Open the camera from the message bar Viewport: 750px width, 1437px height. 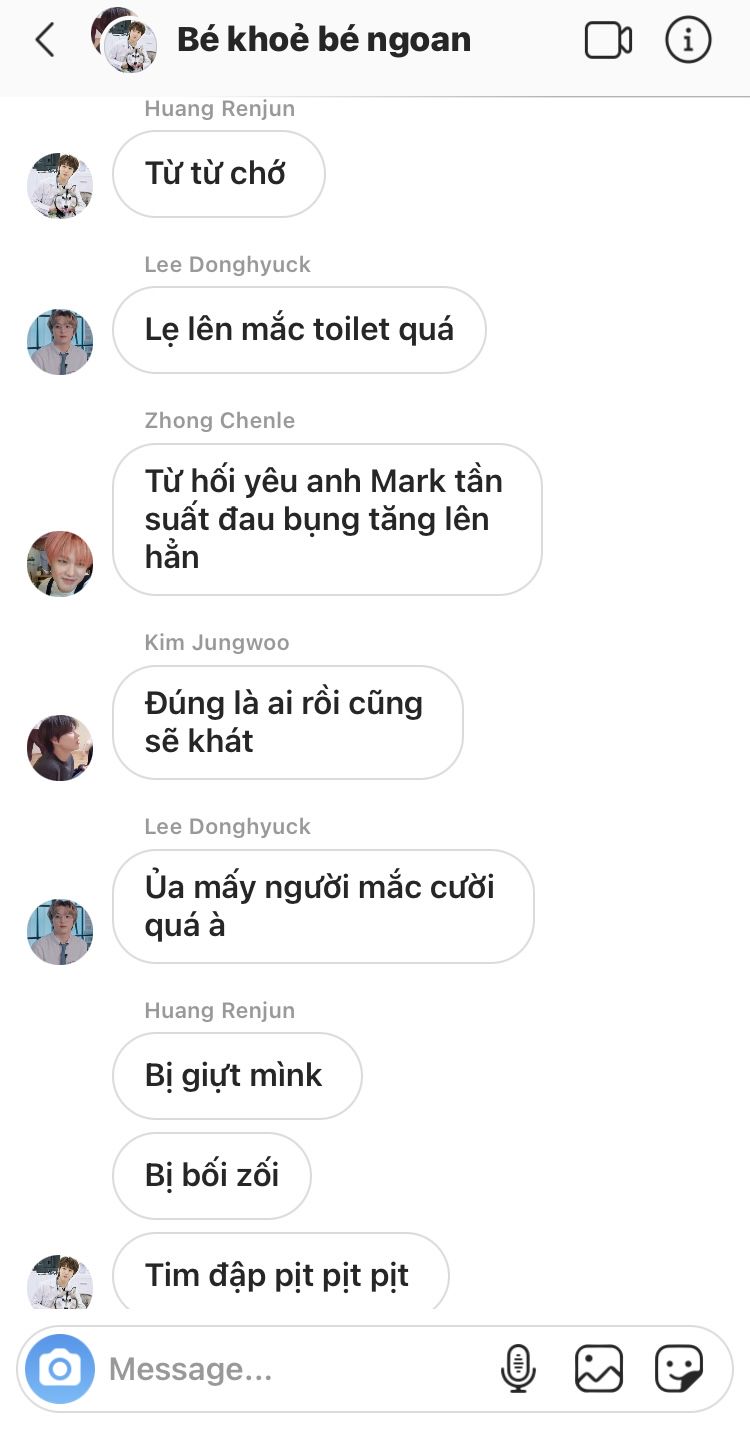pos(60,1368)
